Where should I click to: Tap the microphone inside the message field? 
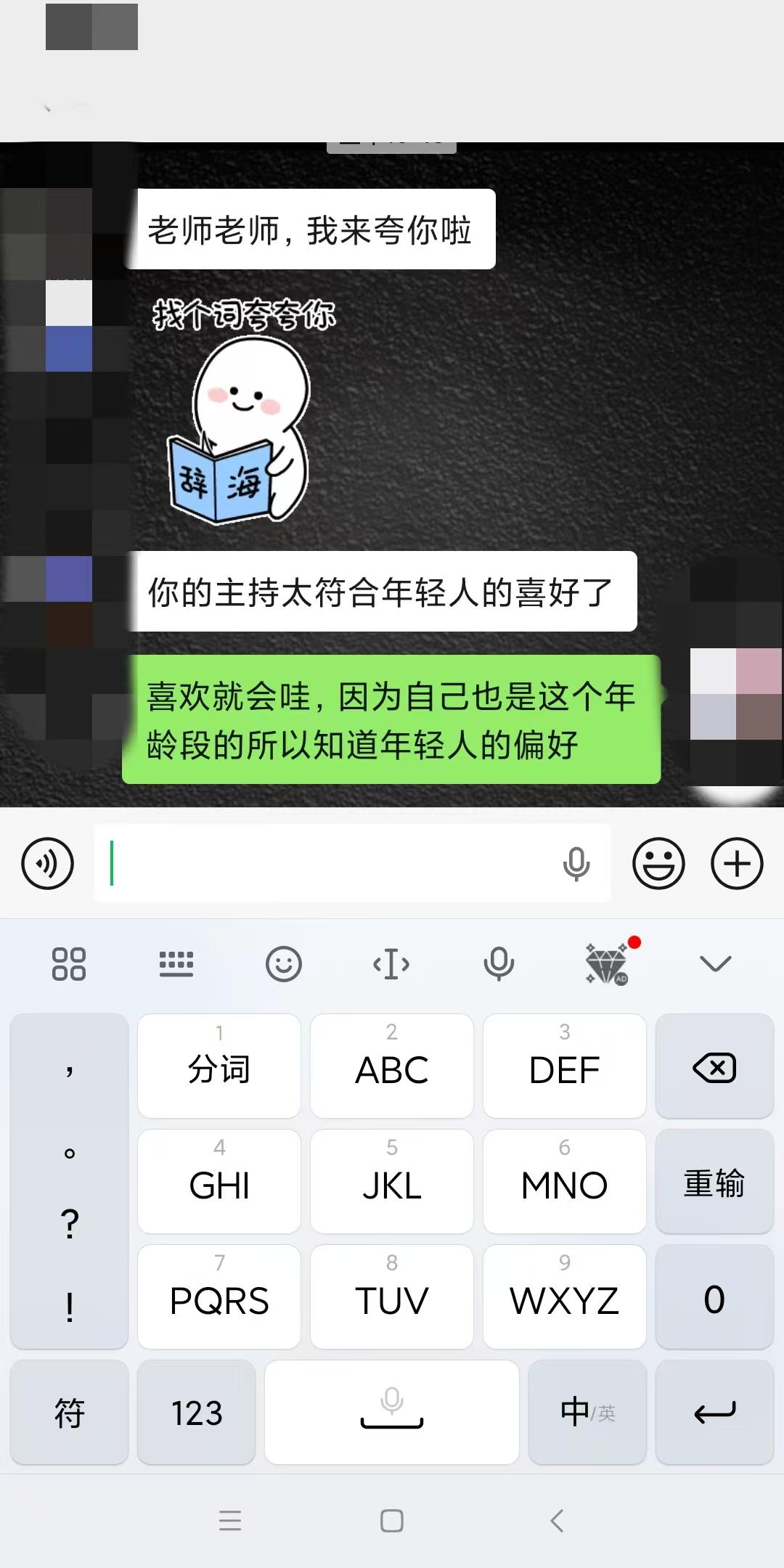coord(576,864)
